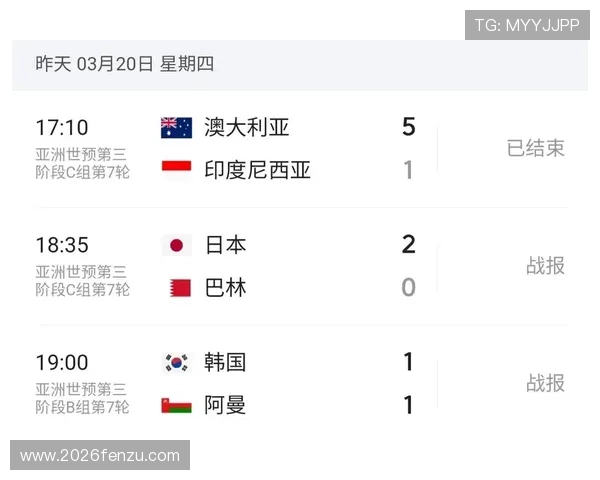Open the Japan vs Bahrain match

click(250, 266)
